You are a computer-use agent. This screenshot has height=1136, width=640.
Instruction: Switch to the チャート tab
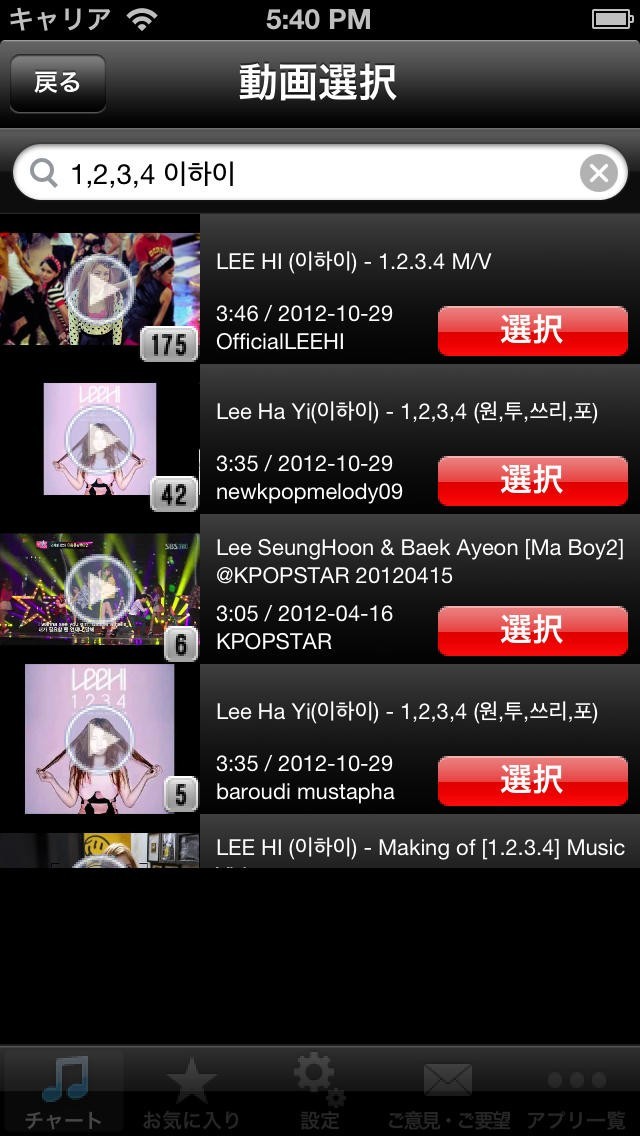(64, 1092)
